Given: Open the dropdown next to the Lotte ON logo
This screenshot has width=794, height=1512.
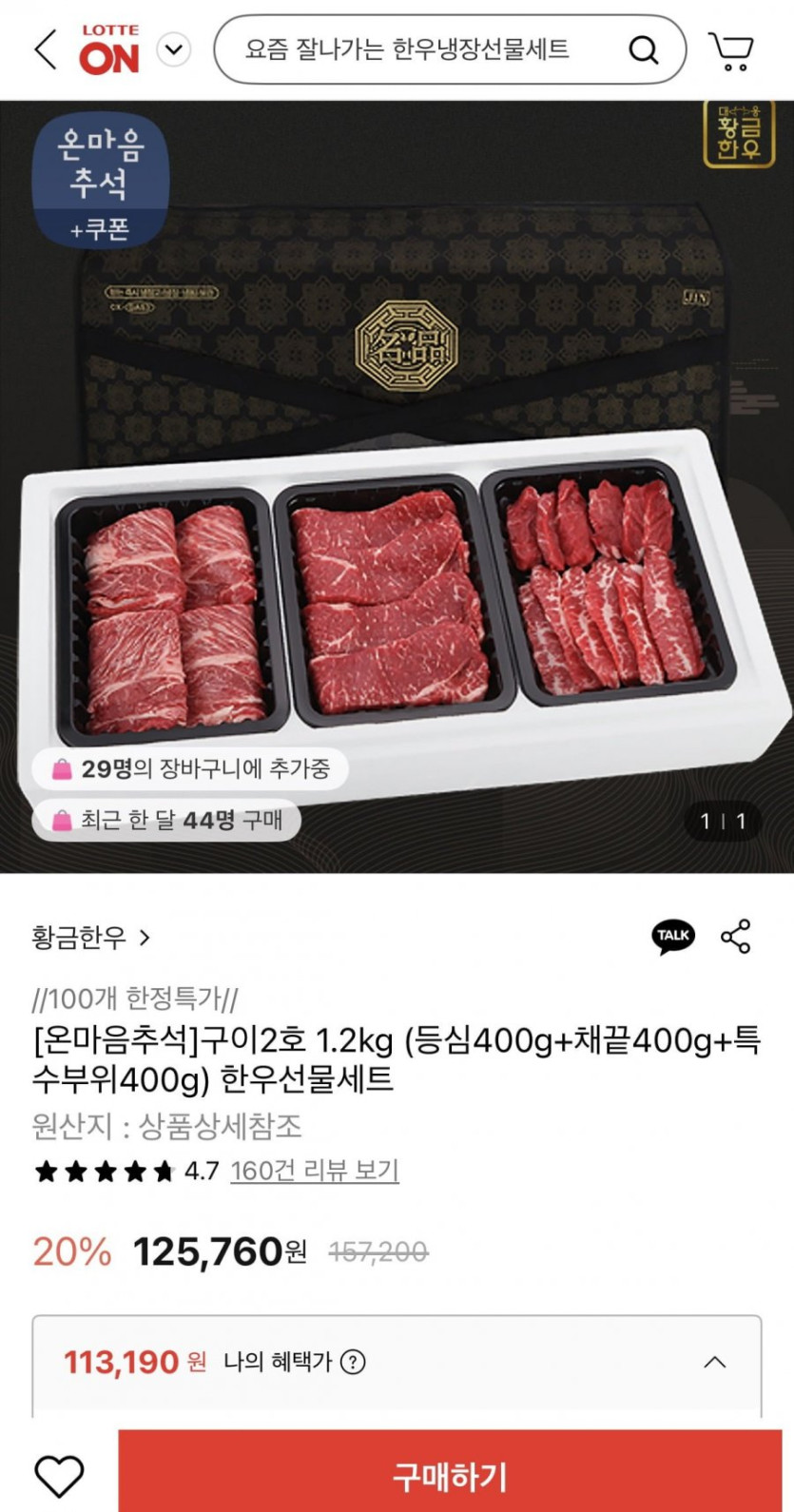Looking at the screenshot, I should pos(174,48).
